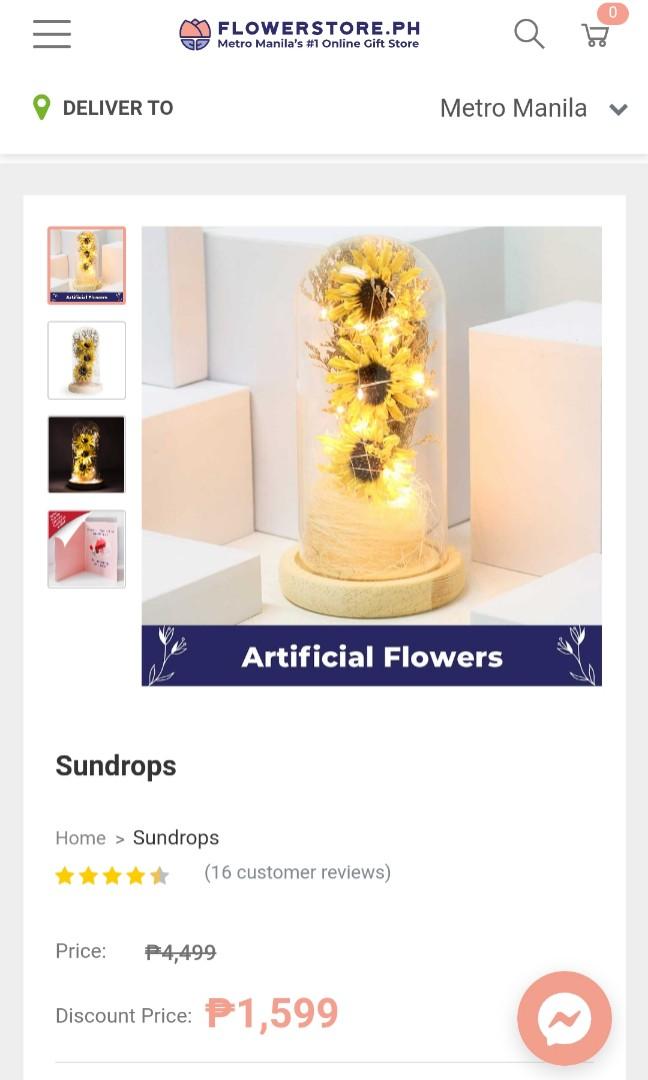This screenshot has height=1080, width=648.
Task: Open the Messenger chat bubble
Action: [565, 1018]
